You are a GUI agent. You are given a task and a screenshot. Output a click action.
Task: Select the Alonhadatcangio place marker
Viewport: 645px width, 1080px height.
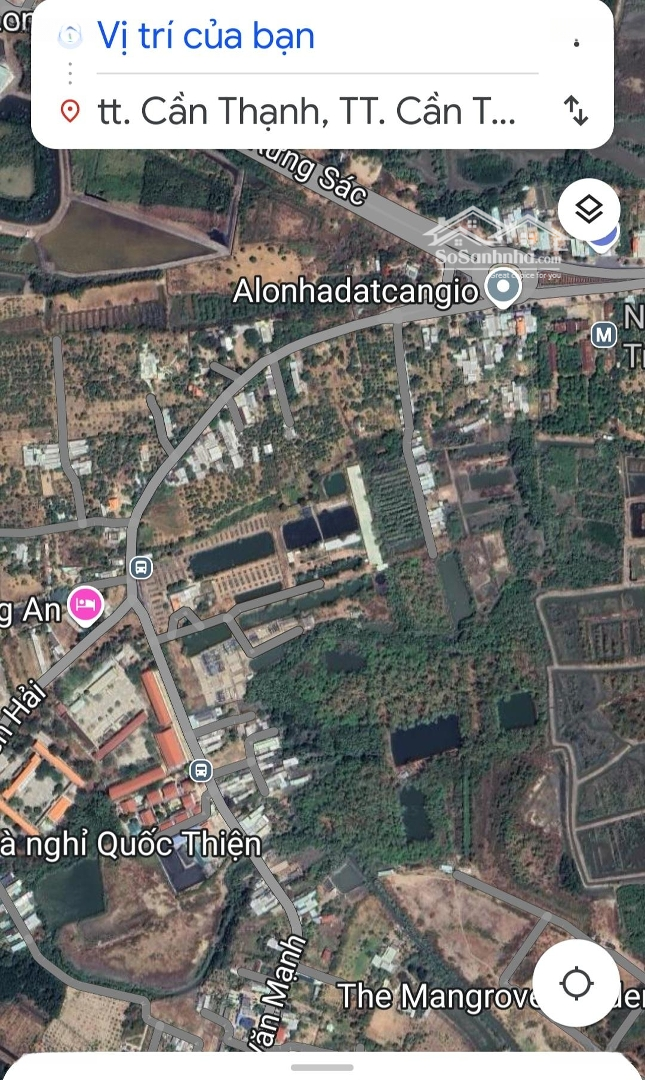click(x=503, y=289)
